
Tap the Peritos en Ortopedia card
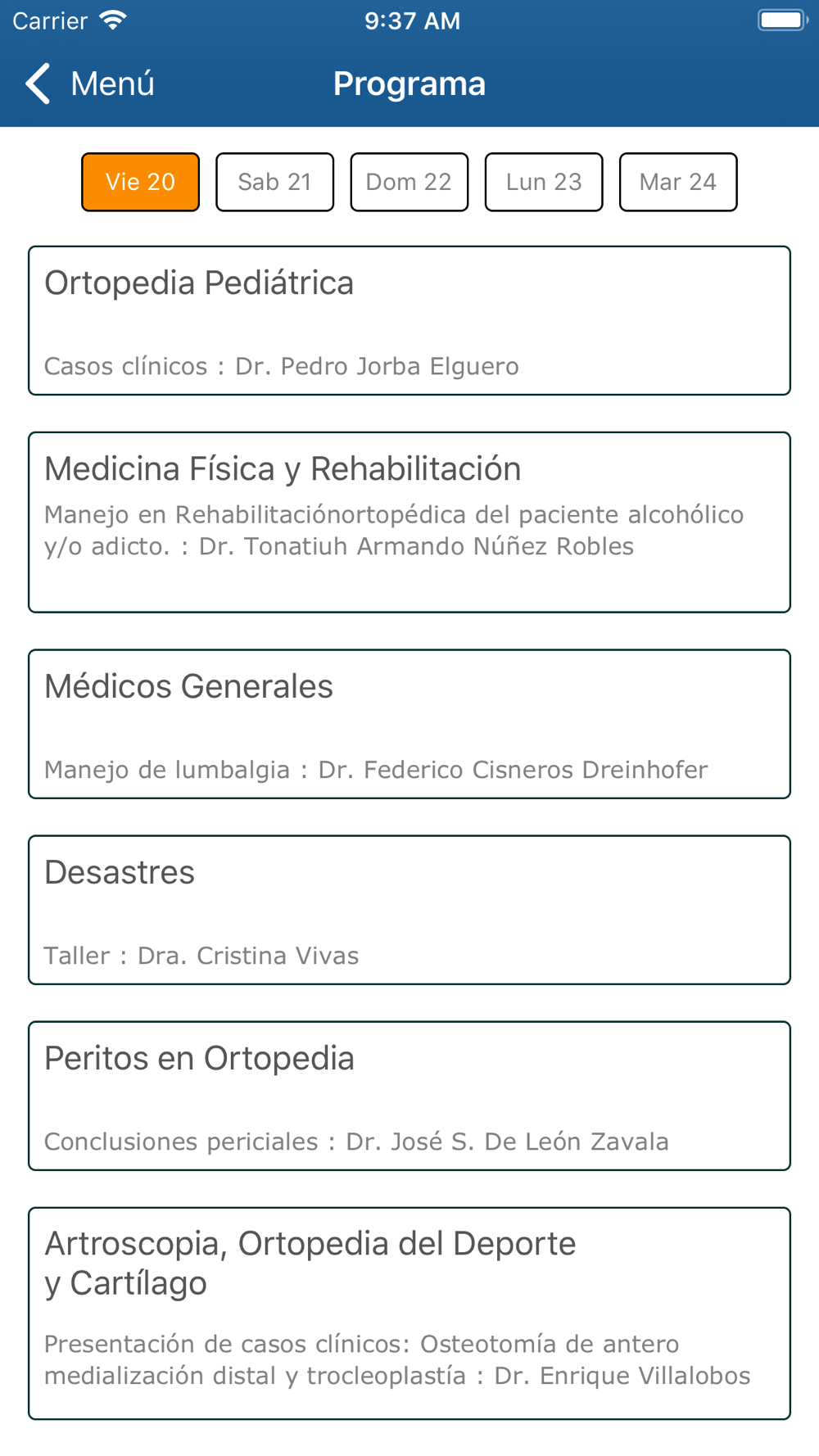click(x=409, y=1096)
